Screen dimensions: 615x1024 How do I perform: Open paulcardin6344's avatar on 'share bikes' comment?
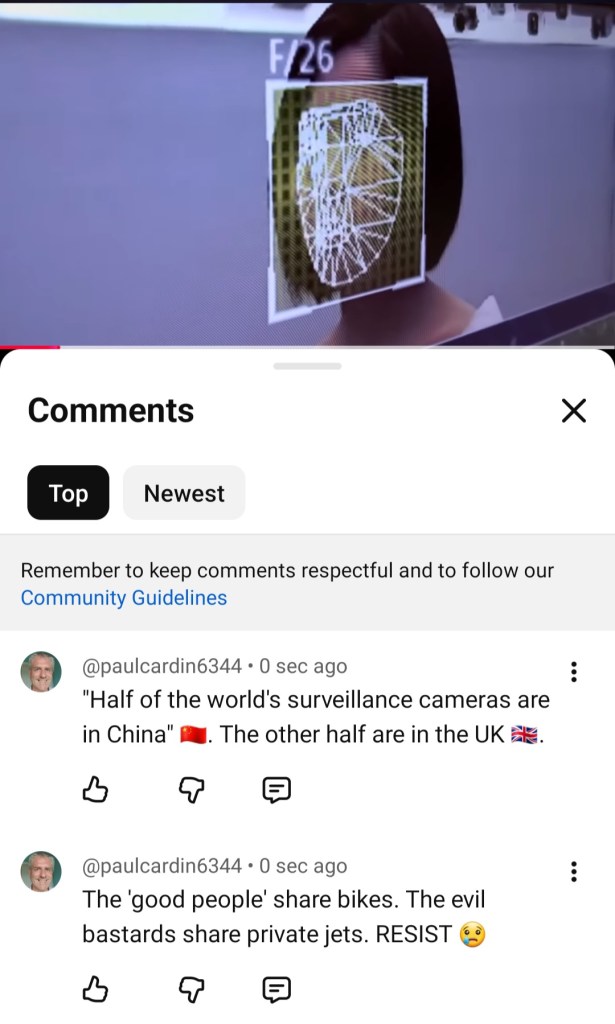click(x=41, y=872)
